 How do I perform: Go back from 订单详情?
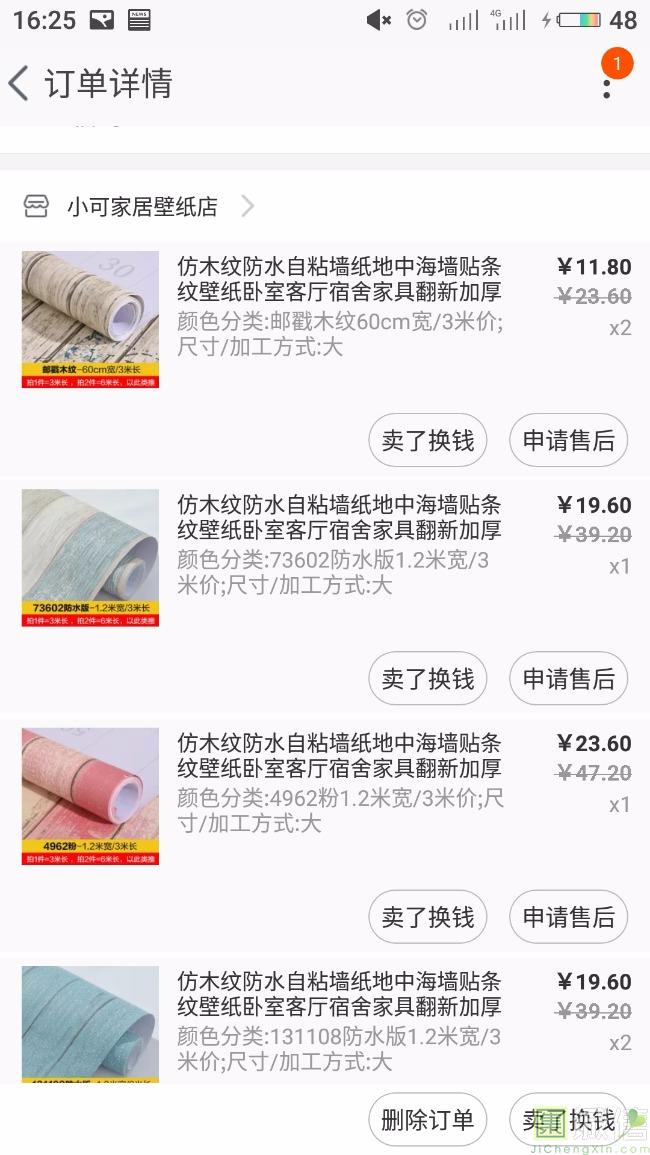(20, 83)
